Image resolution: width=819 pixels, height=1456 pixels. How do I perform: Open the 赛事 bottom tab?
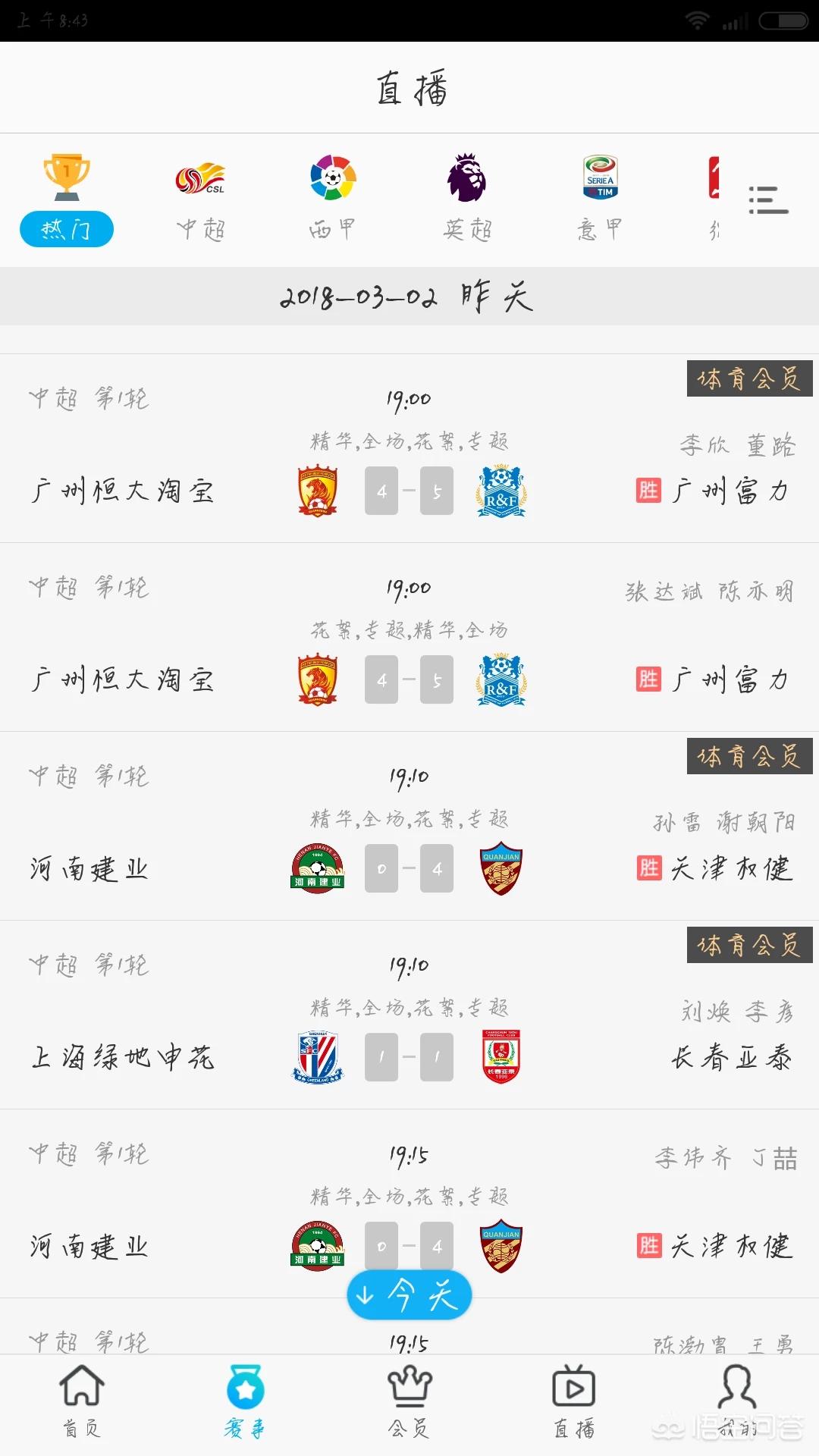[245, 1401]
